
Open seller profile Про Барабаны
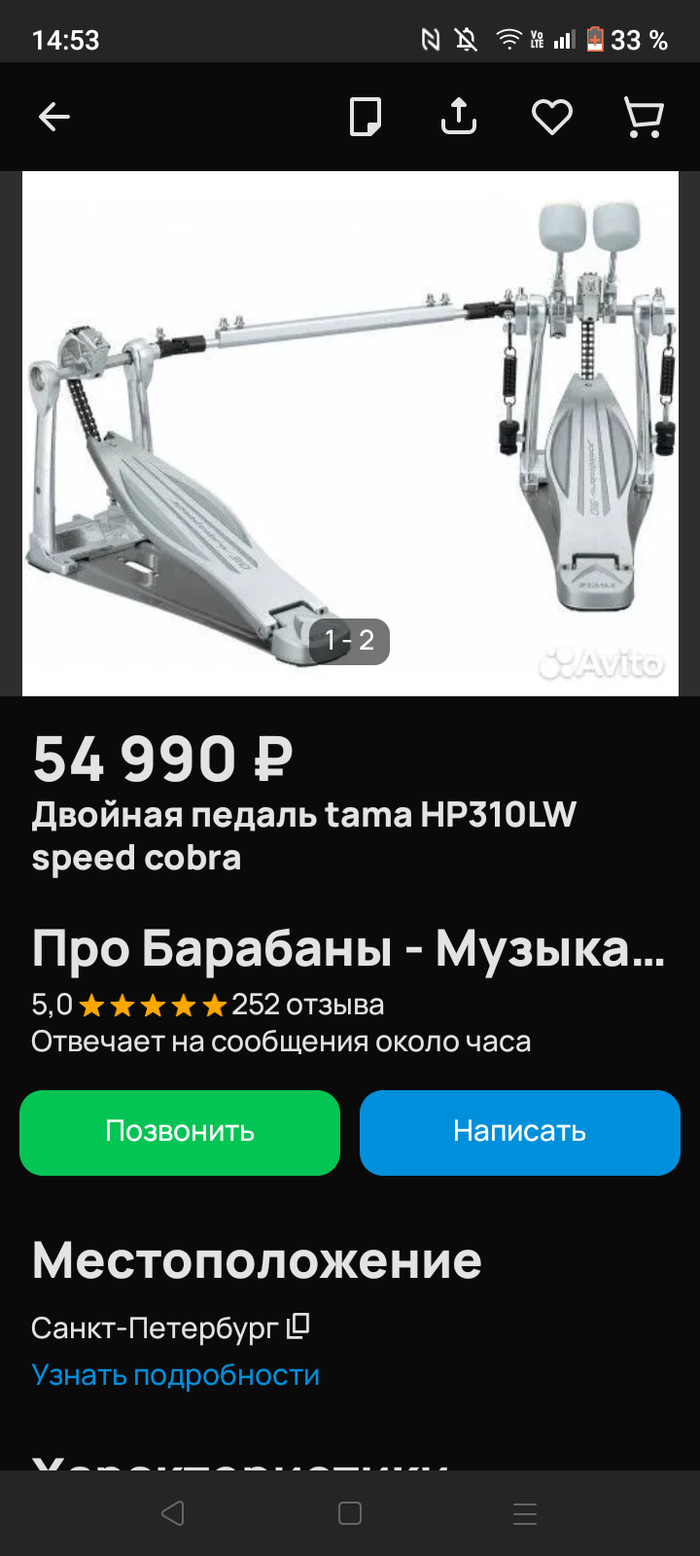point(348,949)
